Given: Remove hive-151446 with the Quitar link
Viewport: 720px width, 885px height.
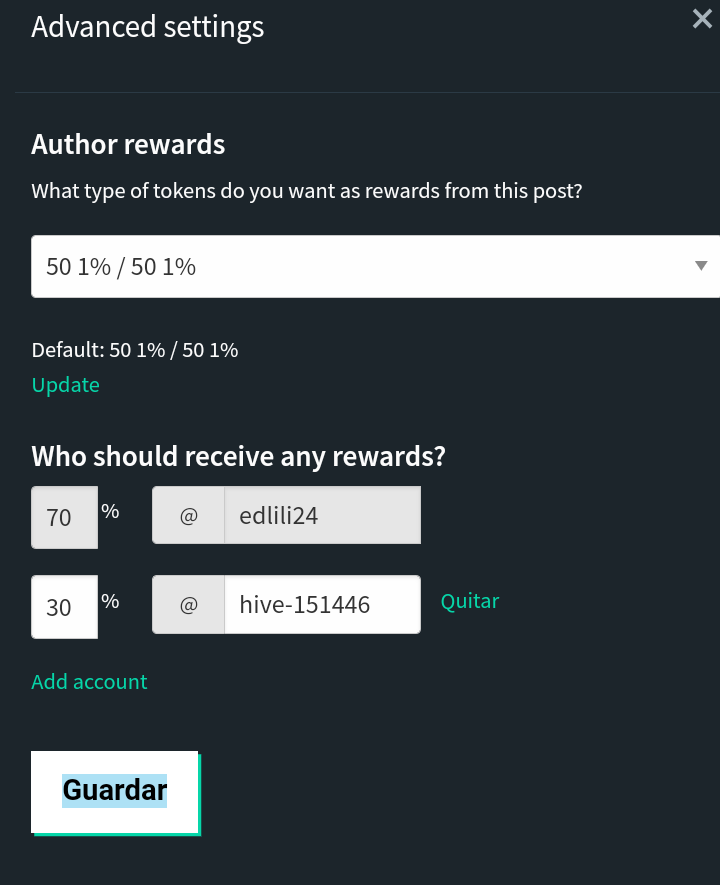Looking at the screenshot, I should (470, 601).
